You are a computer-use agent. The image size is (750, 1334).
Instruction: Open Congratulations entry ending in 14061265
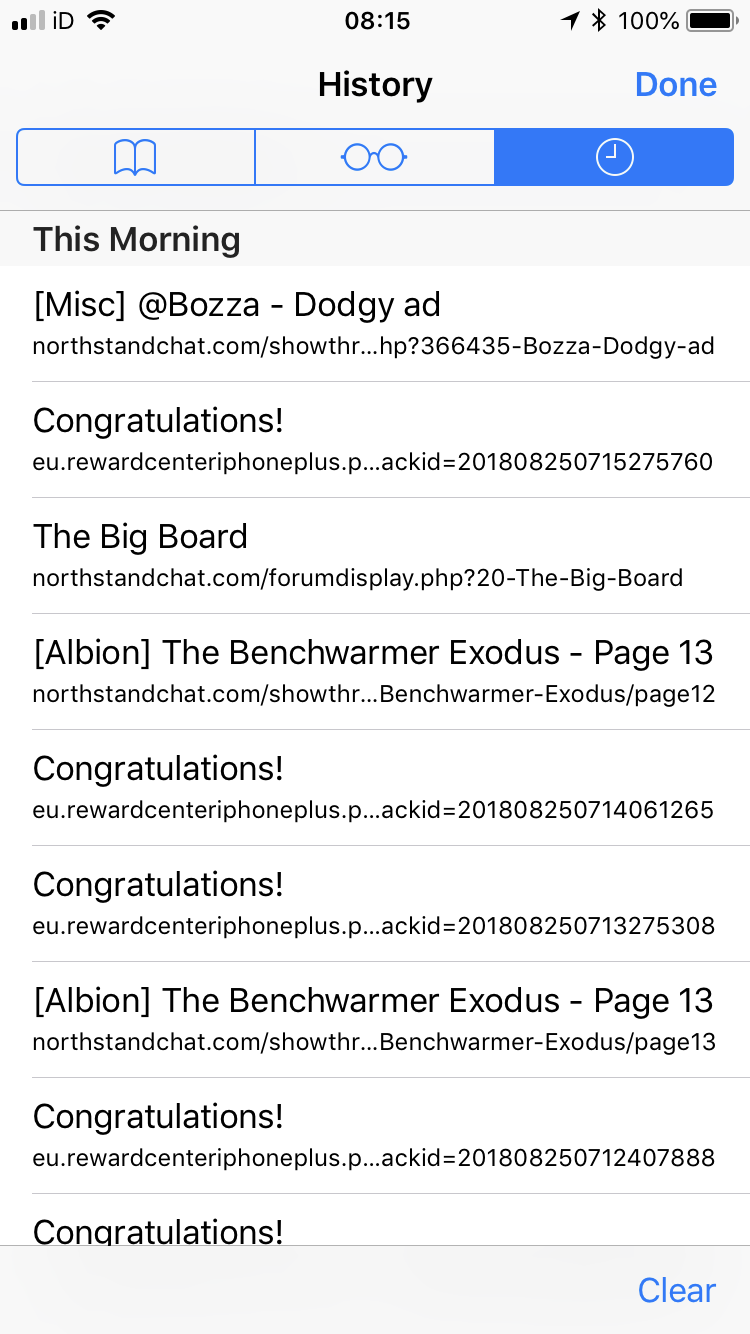(375, 788)
